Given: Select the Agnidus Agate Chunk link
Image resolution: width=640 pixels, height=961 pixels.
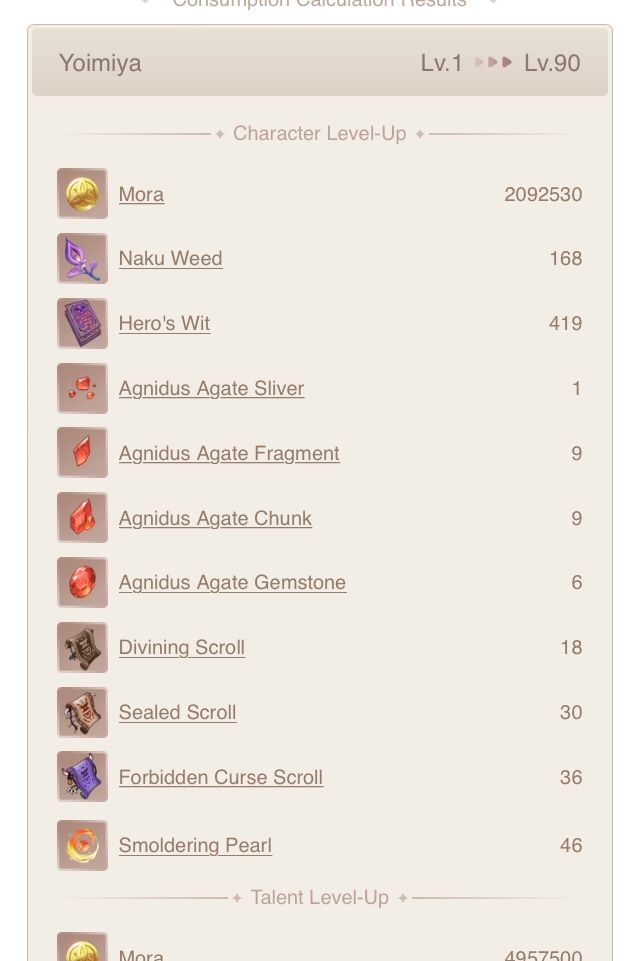Looking at the screenshot, I should point(215,518).
